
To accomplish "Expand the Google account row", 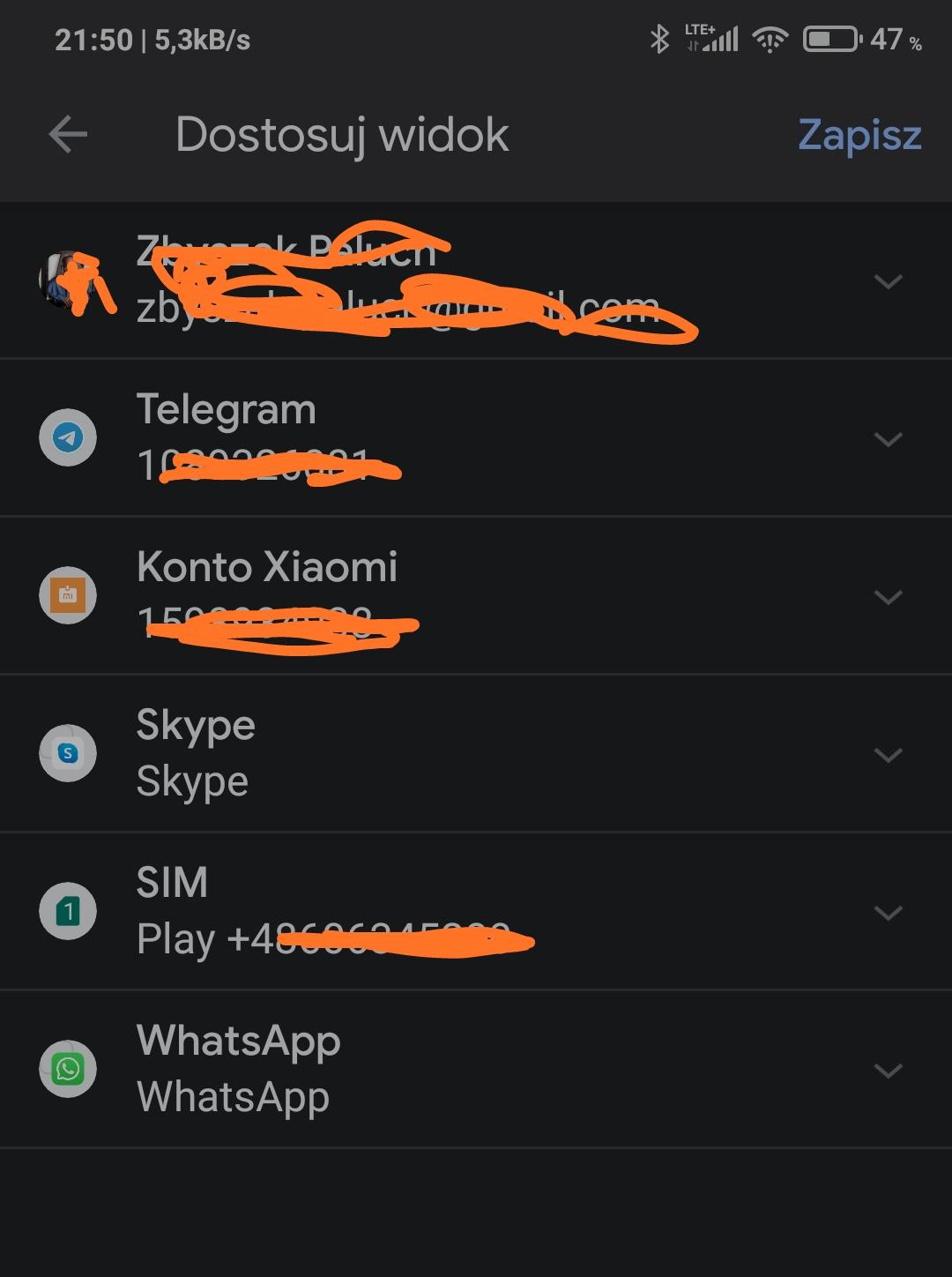I will [x=888, y=281].
